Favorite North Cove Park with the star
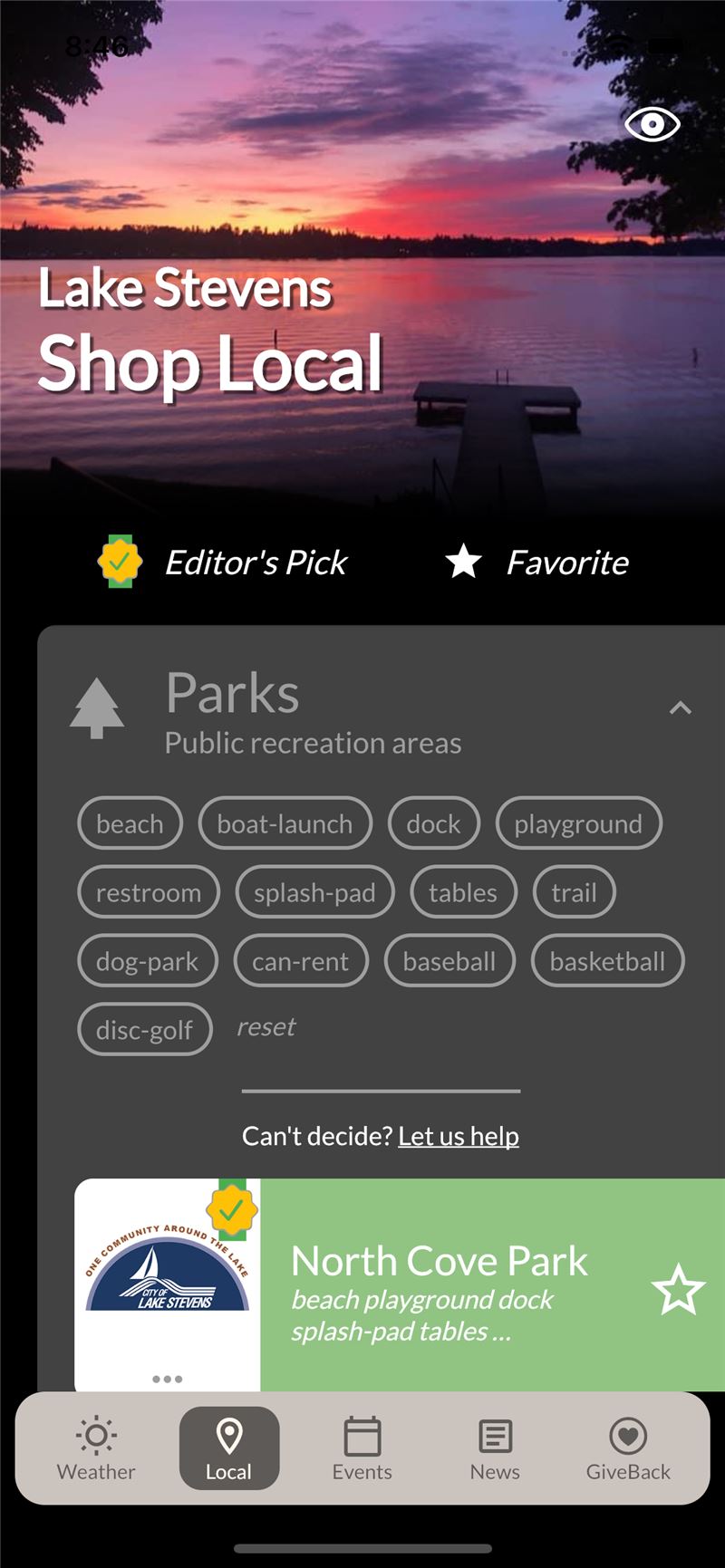The width and height of the screenshot is (725, 1568). coord(678,1291)
